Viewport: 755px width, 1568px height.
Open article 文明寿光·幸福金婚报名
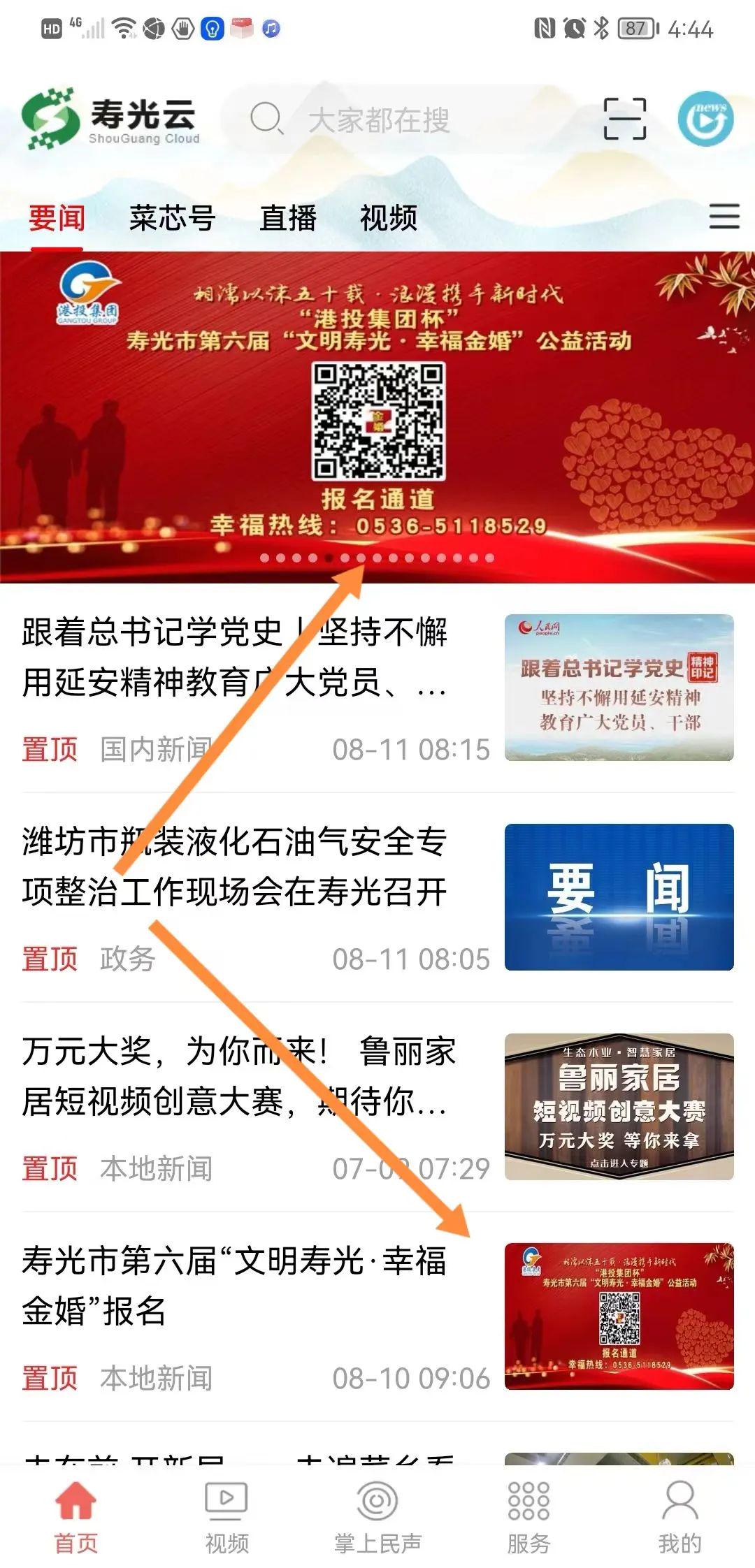377,1316
